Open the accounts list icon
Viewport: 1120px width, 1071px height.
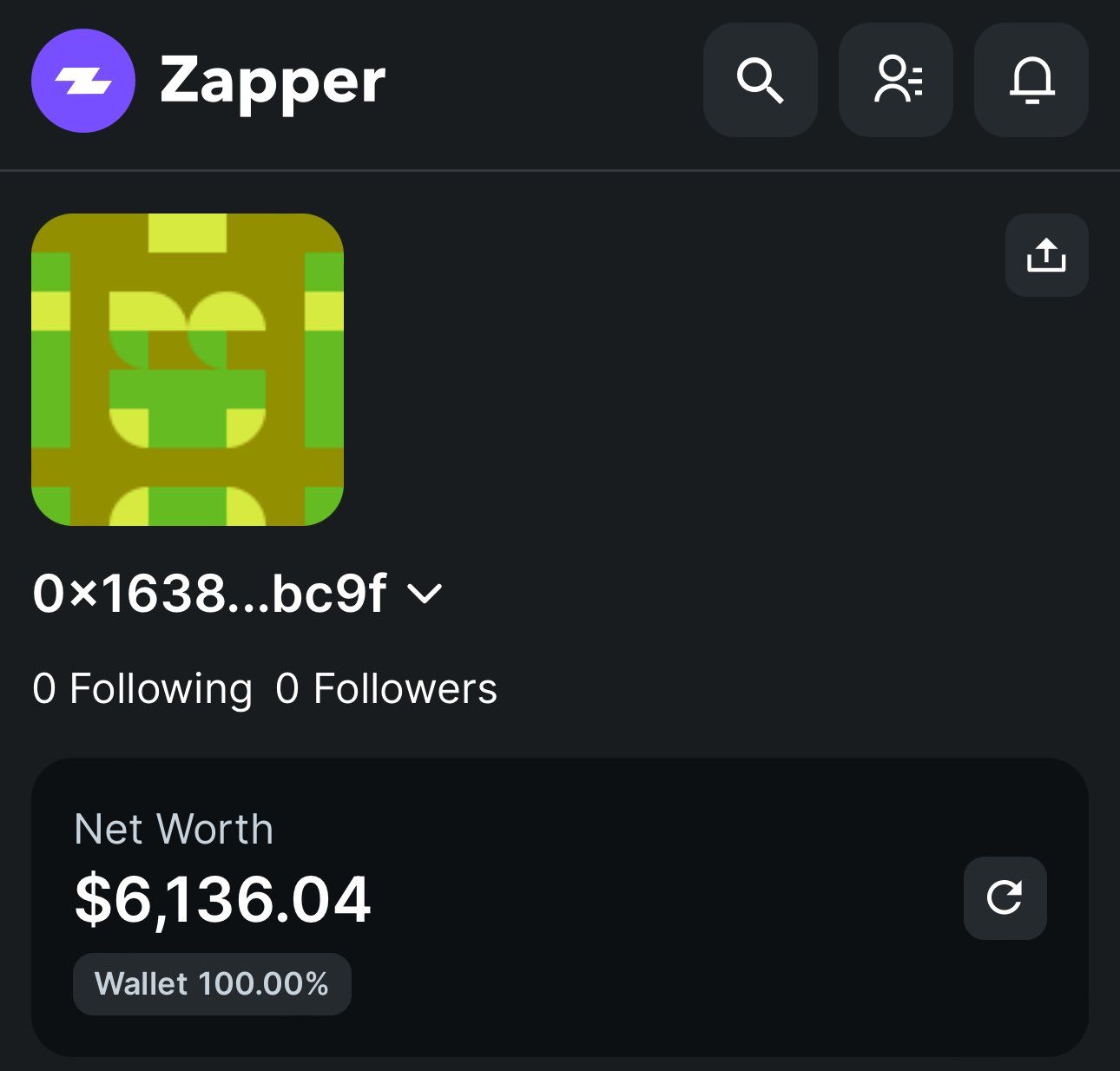point(895,80)
